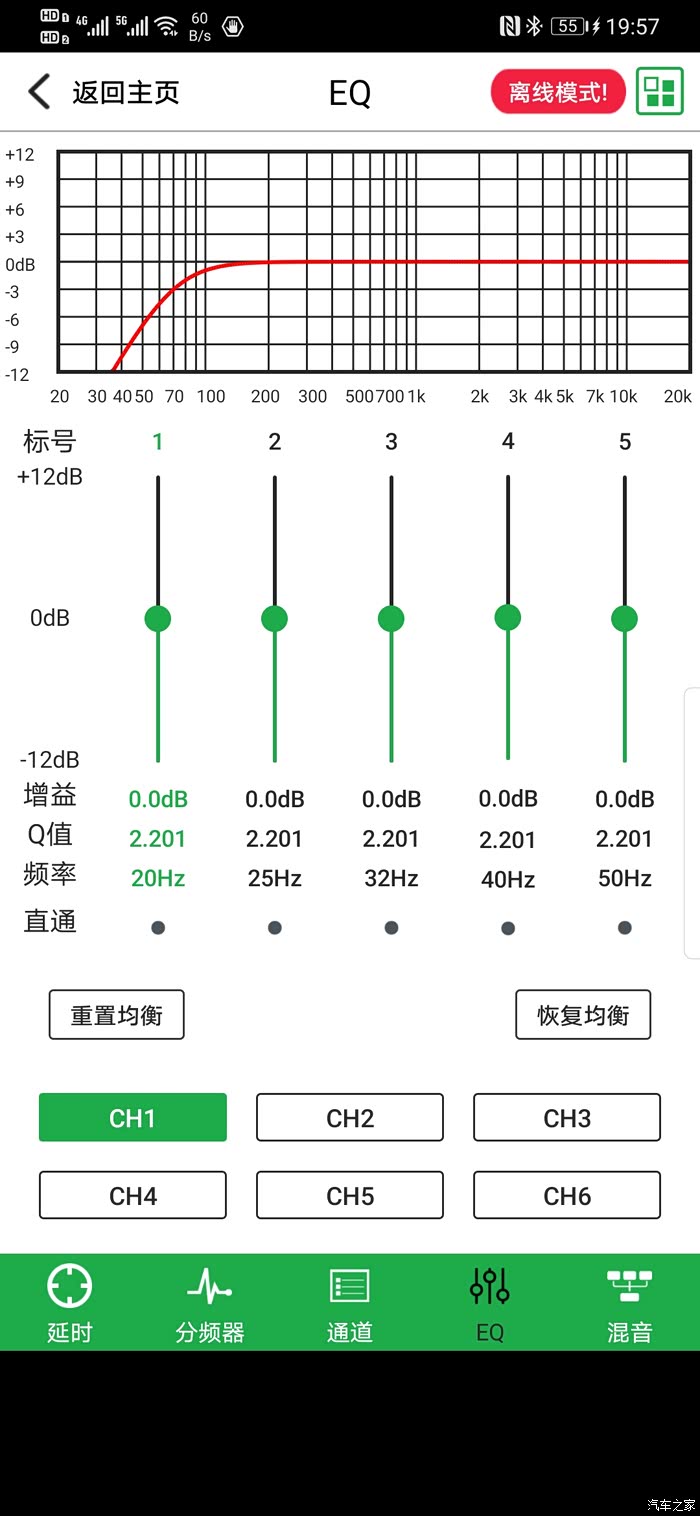This screenshot has height=1516, width=700.
Task: Select channel CH1
Action: click(x=133, y=1117)
